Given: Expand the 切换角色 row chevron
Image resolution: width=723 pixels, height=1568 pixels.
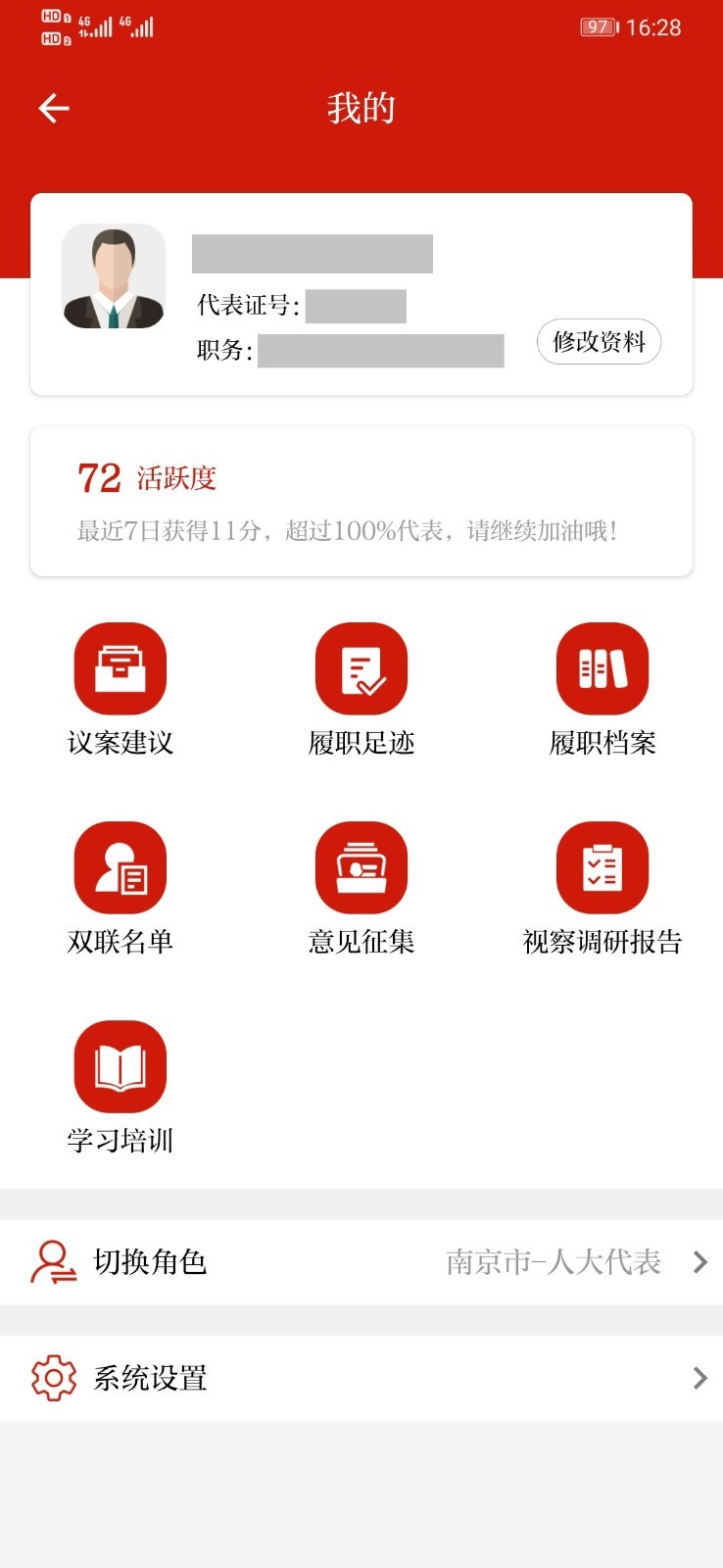Looking at the screenshot, I should click(x=699, y=1262).
